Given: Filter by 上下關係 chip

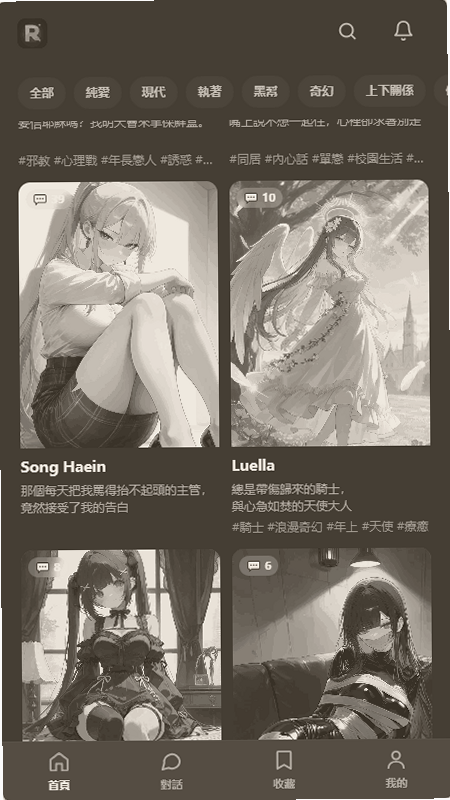Looking at the screenshot, I should [389, 91].
